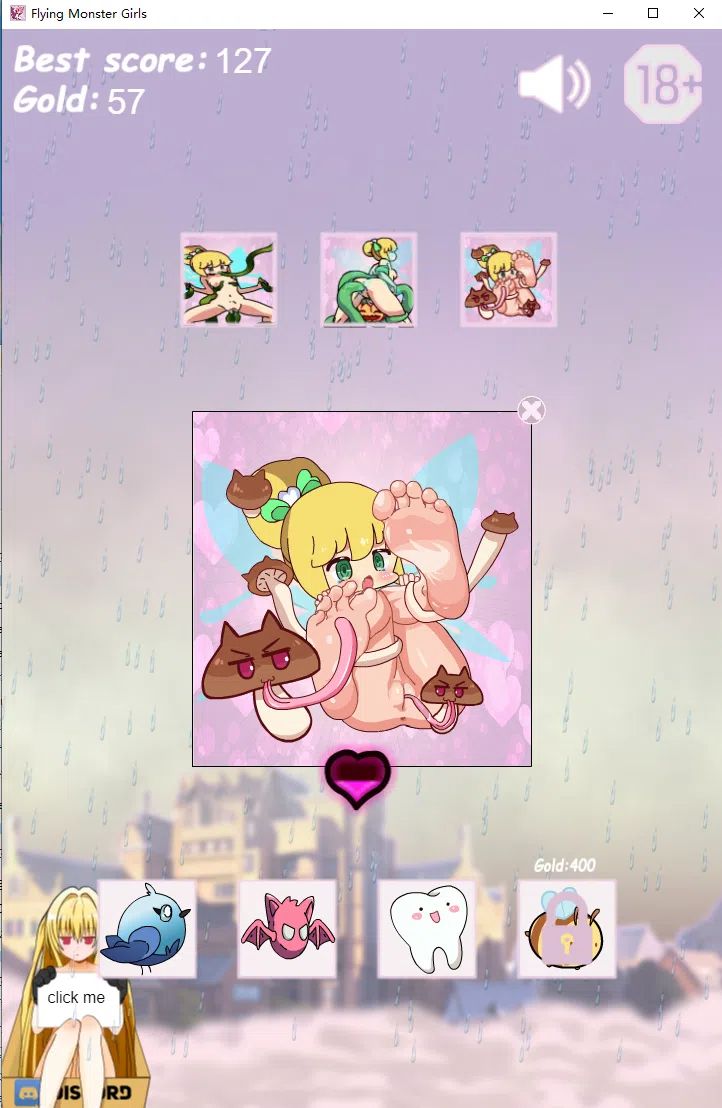Open the gallery thumbnail with green vines
722x1108 pixels.
228,279
